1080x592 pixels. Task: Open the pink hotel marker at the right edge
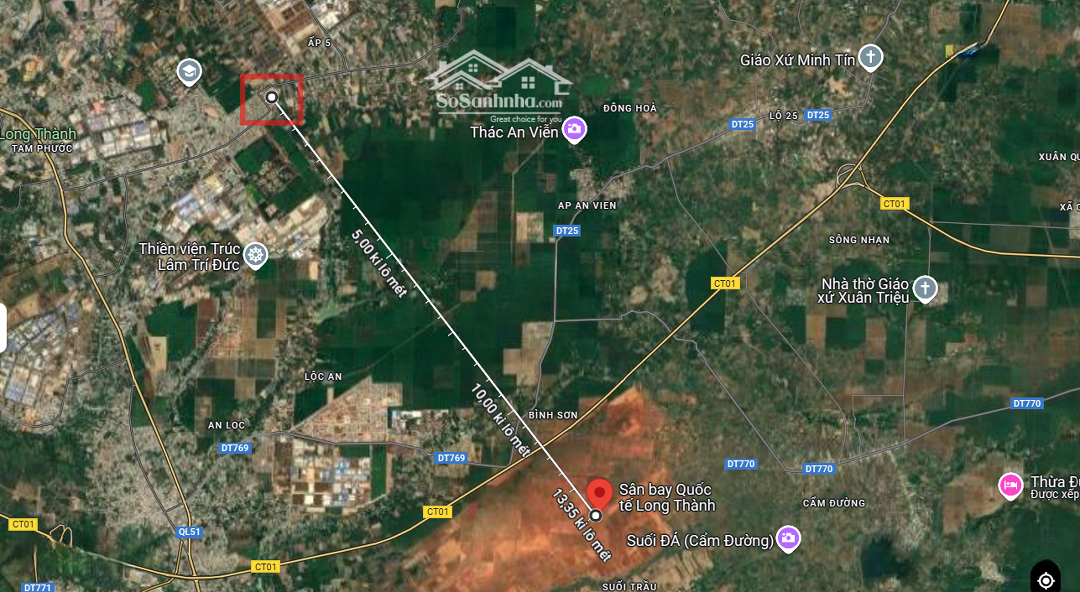[x=1010, y=487]
